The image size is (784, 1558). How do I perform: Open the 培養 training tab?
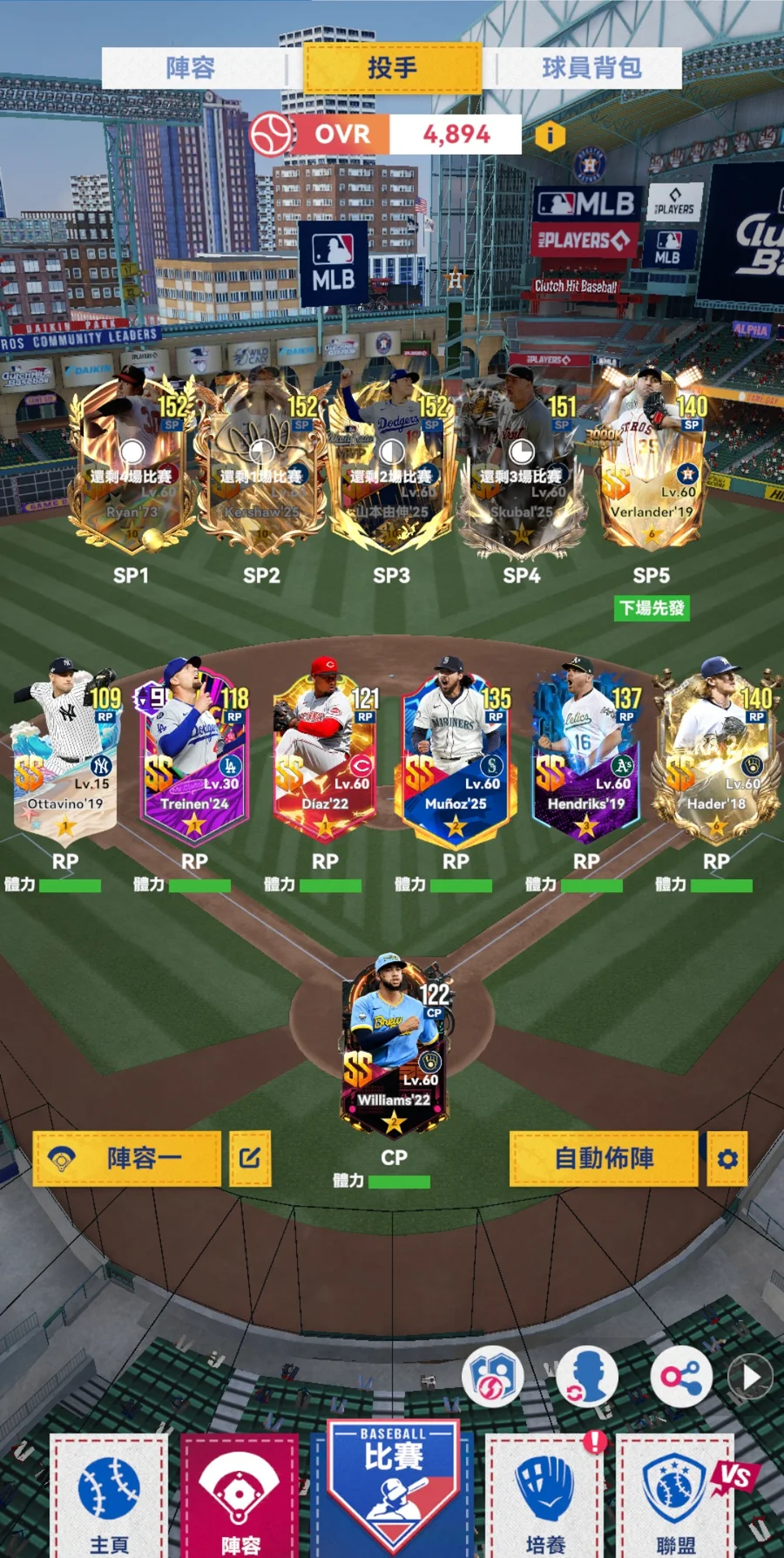pos(545,1494)
